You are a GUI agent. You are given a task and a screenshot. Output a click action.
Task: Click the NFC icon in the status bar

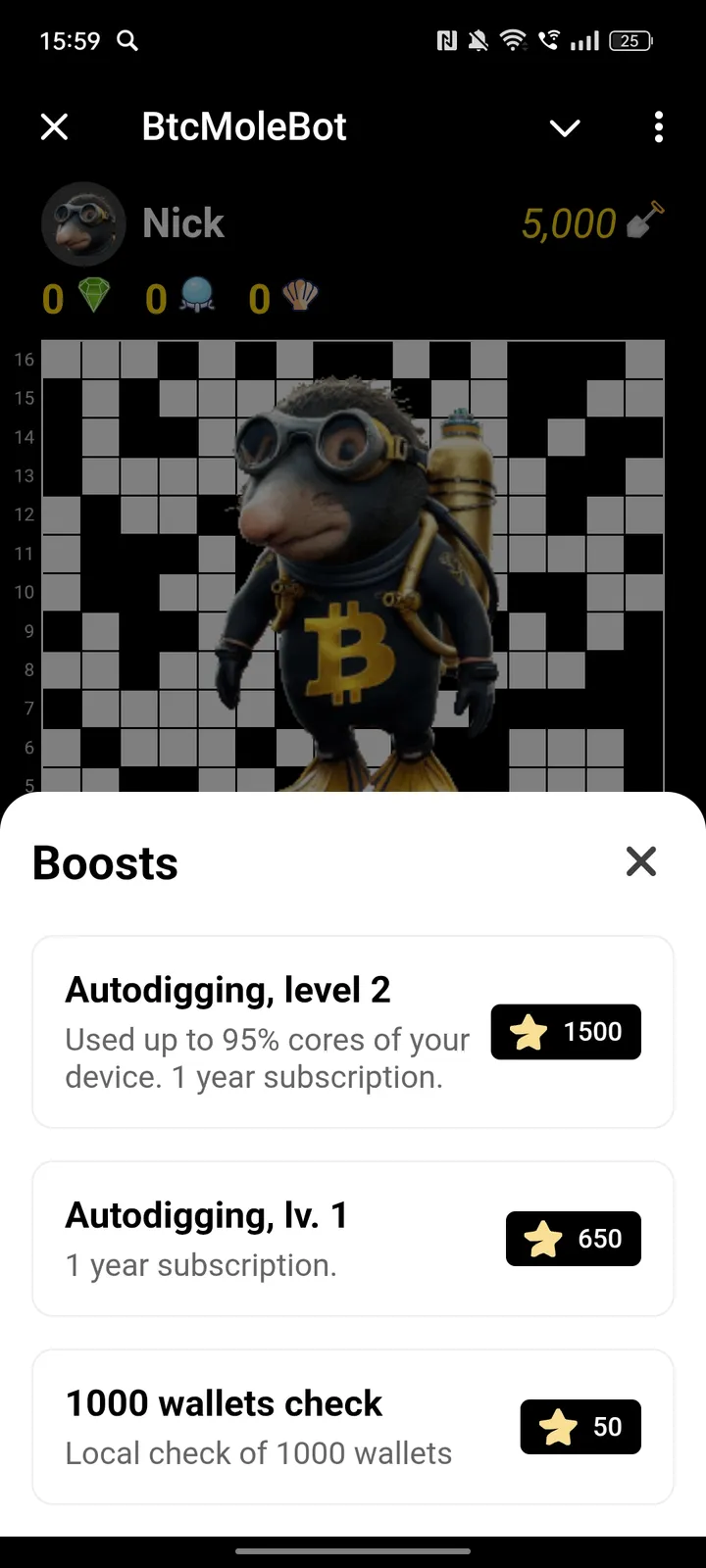coord(445,40)
